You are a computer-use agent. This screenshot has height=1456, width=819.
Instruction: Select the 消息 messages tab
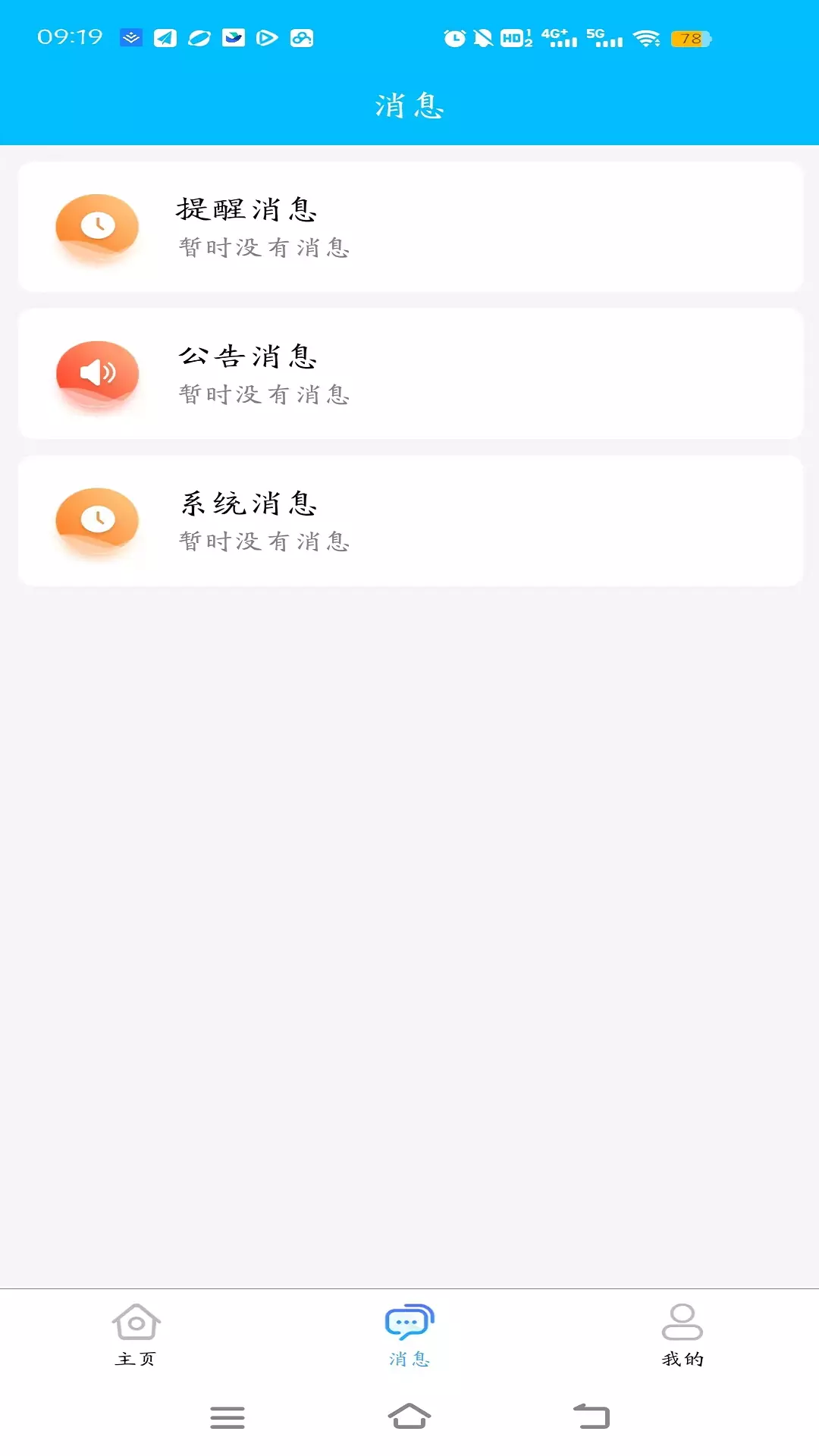(x=409, y=1335)
